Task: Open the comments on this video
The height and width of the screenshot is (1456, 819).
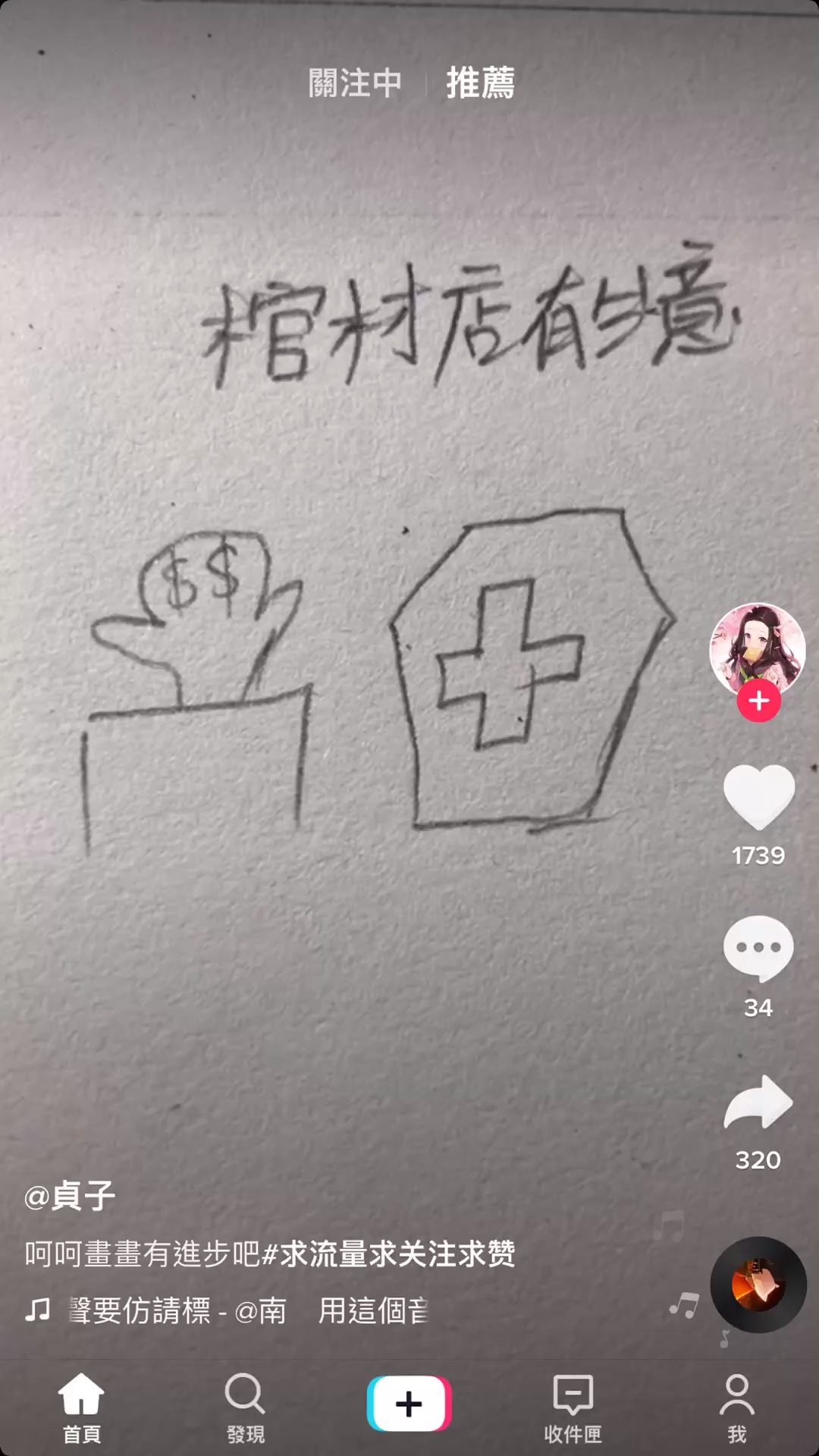Action: coord(758,948)
